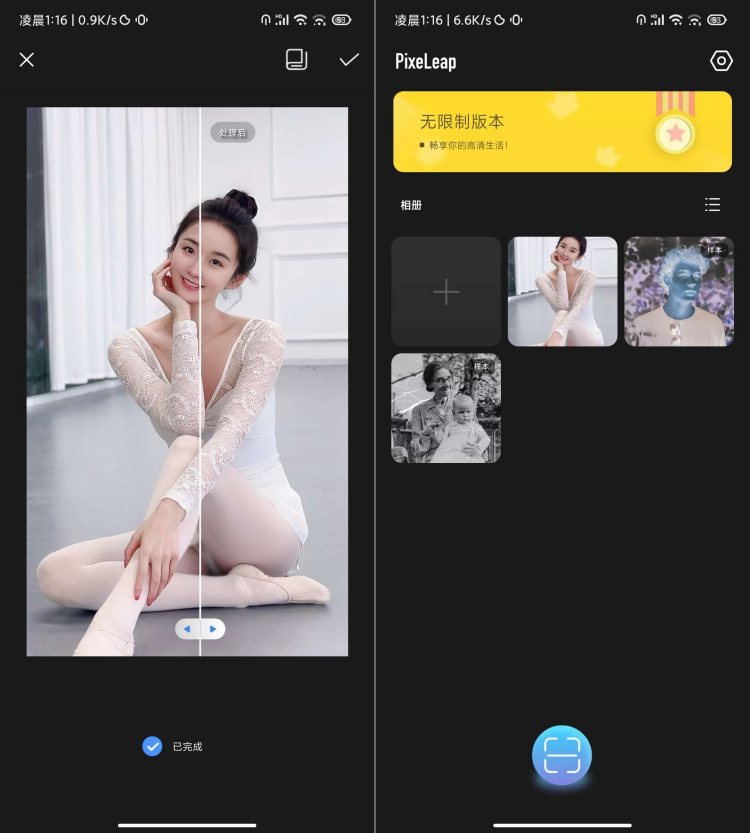Open the book-shaped icon in the top bar
This screenshot has width=750, height=833.
coord(296,60)
